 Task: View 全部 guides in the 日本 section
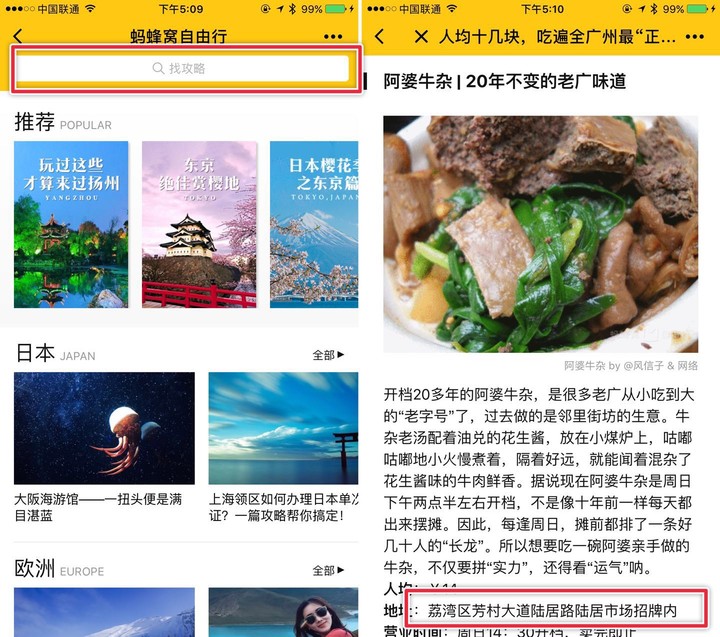[328, 355]
